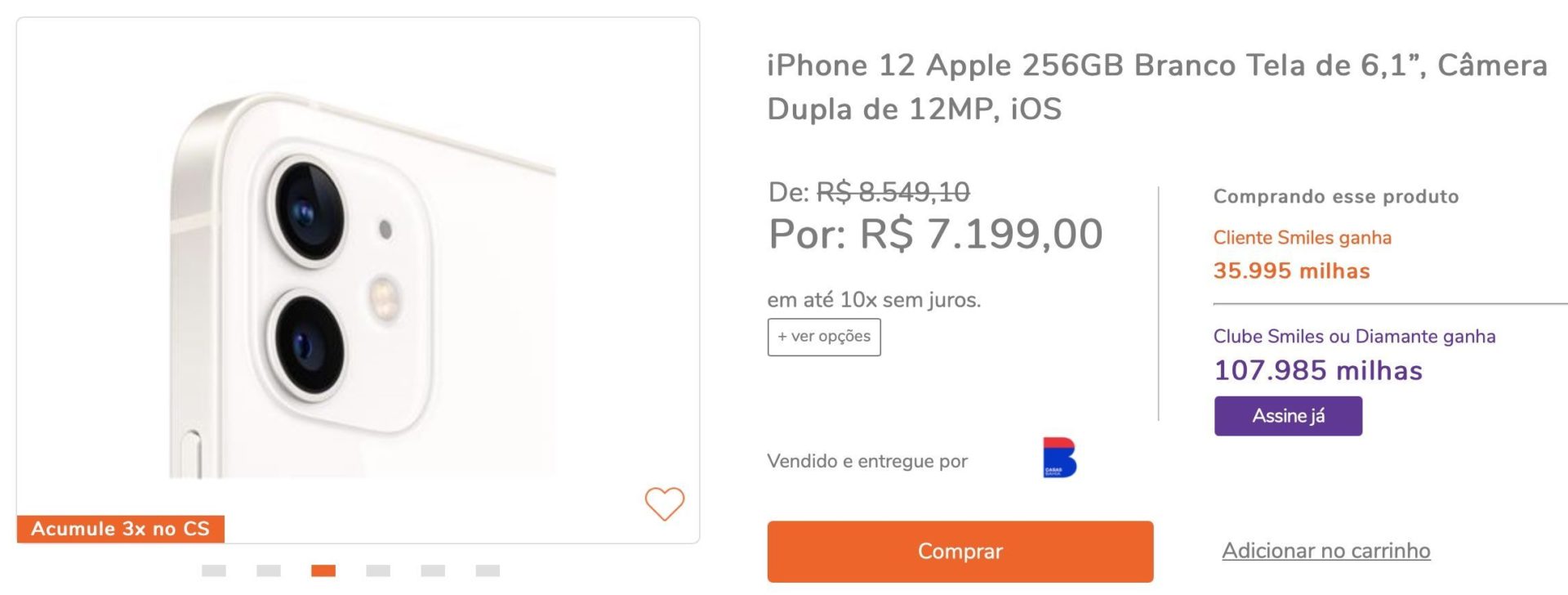
Task: Jump to the last image indicator dot
Action: point(488,570)
